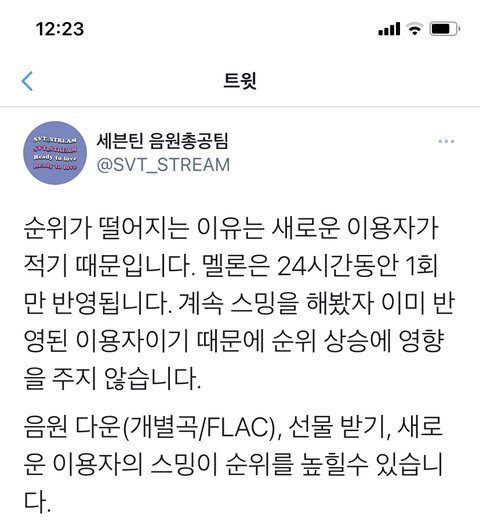Screen dimensions: 480x529
Task: Open the SVT STREAM profile picture
Action: click(55, 153)
